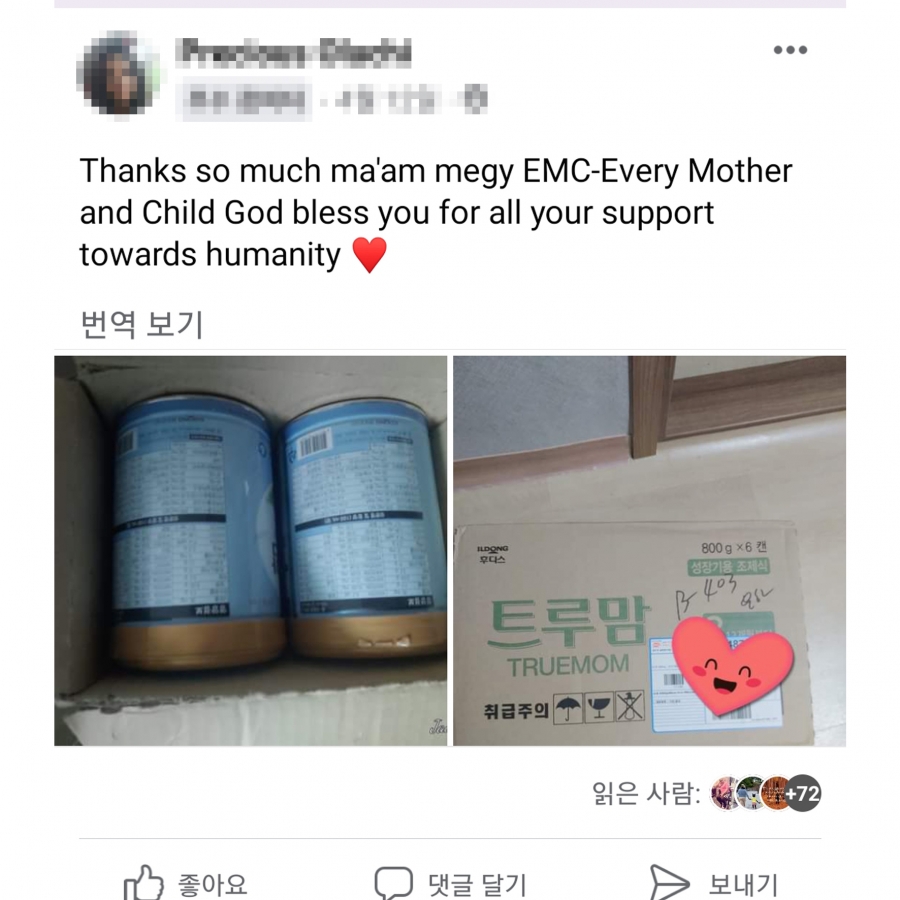Tap the poster's profile picture
This screenshot has width=900, height=900.
point(118,73)
